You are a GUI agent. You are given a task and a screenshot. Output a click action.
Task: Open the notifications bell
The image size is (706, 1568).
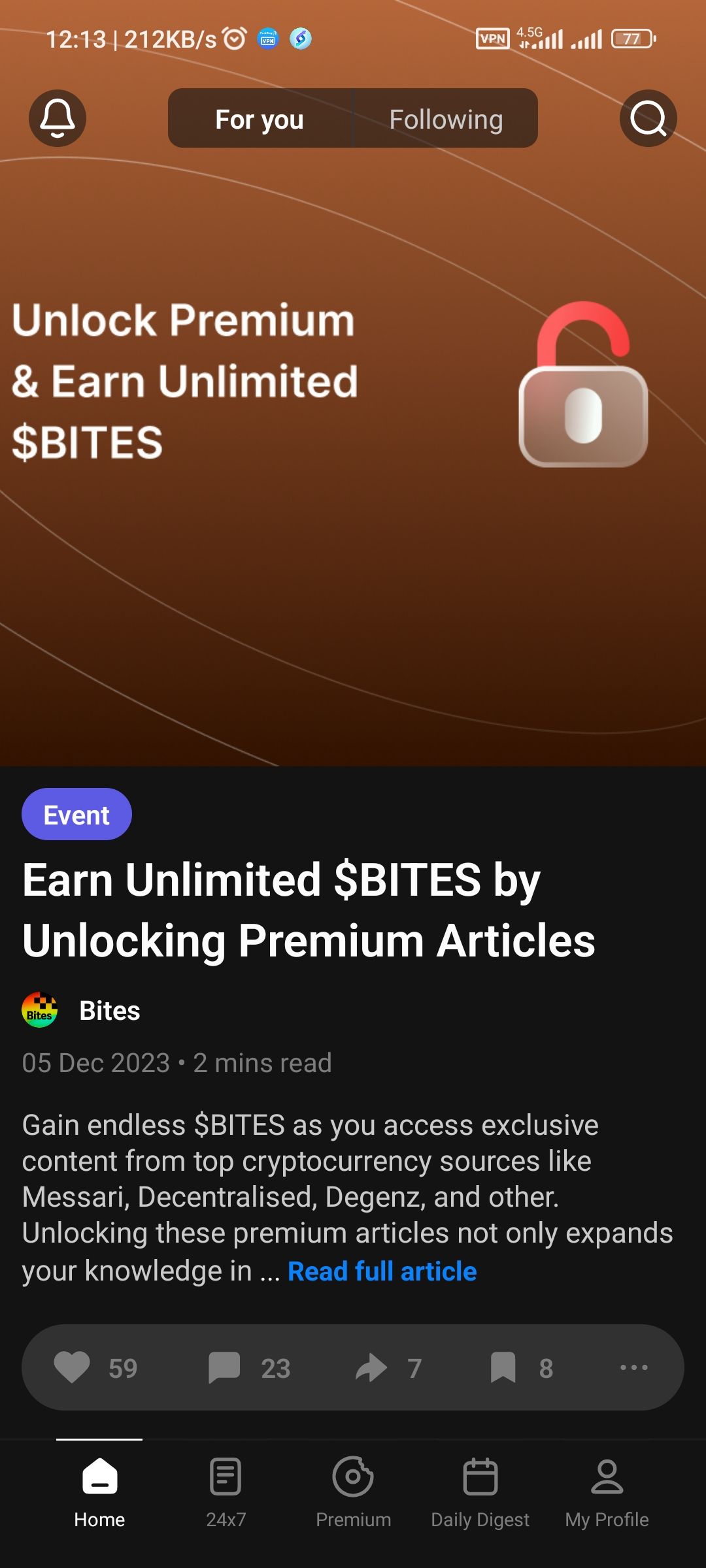coord(58,118)
